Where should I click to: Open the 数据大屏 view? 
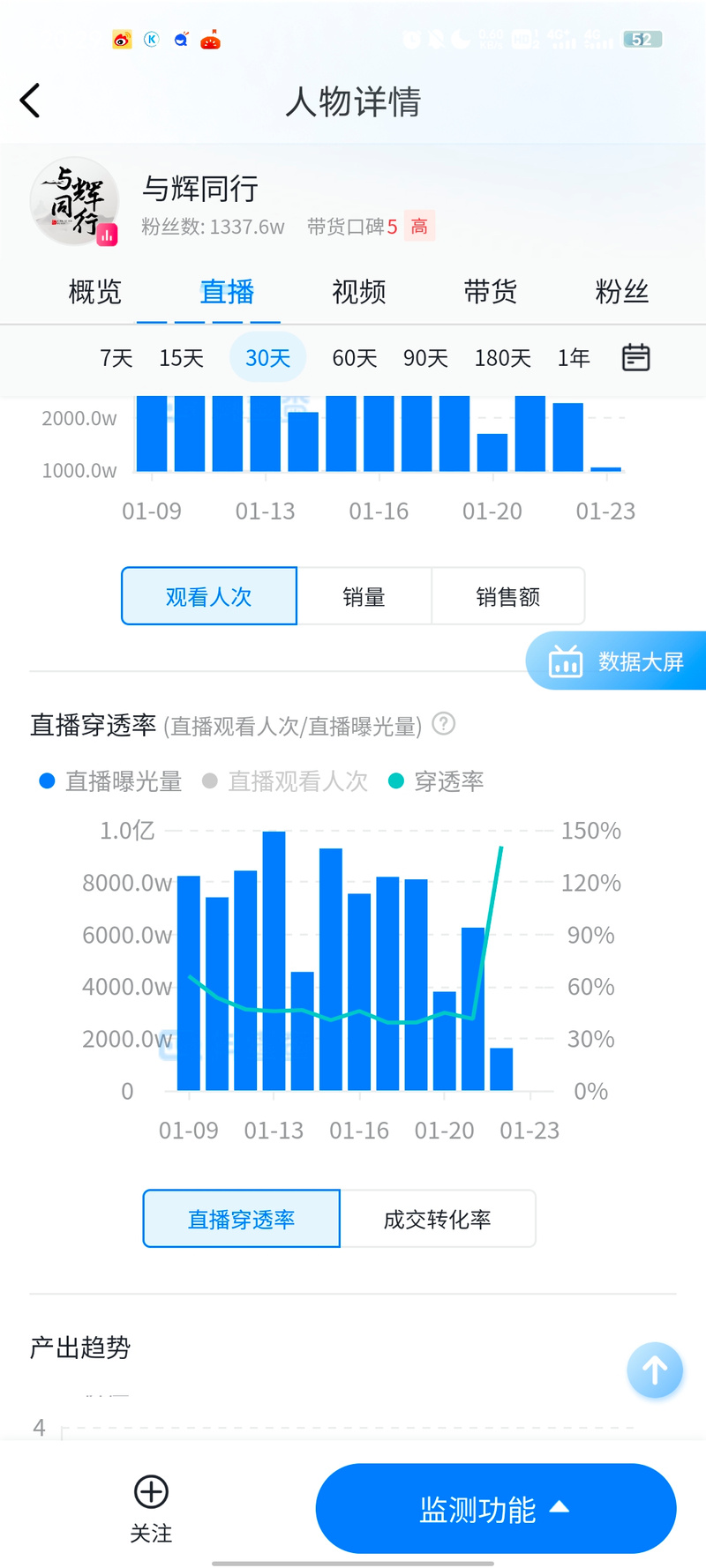tap(618, 661)
